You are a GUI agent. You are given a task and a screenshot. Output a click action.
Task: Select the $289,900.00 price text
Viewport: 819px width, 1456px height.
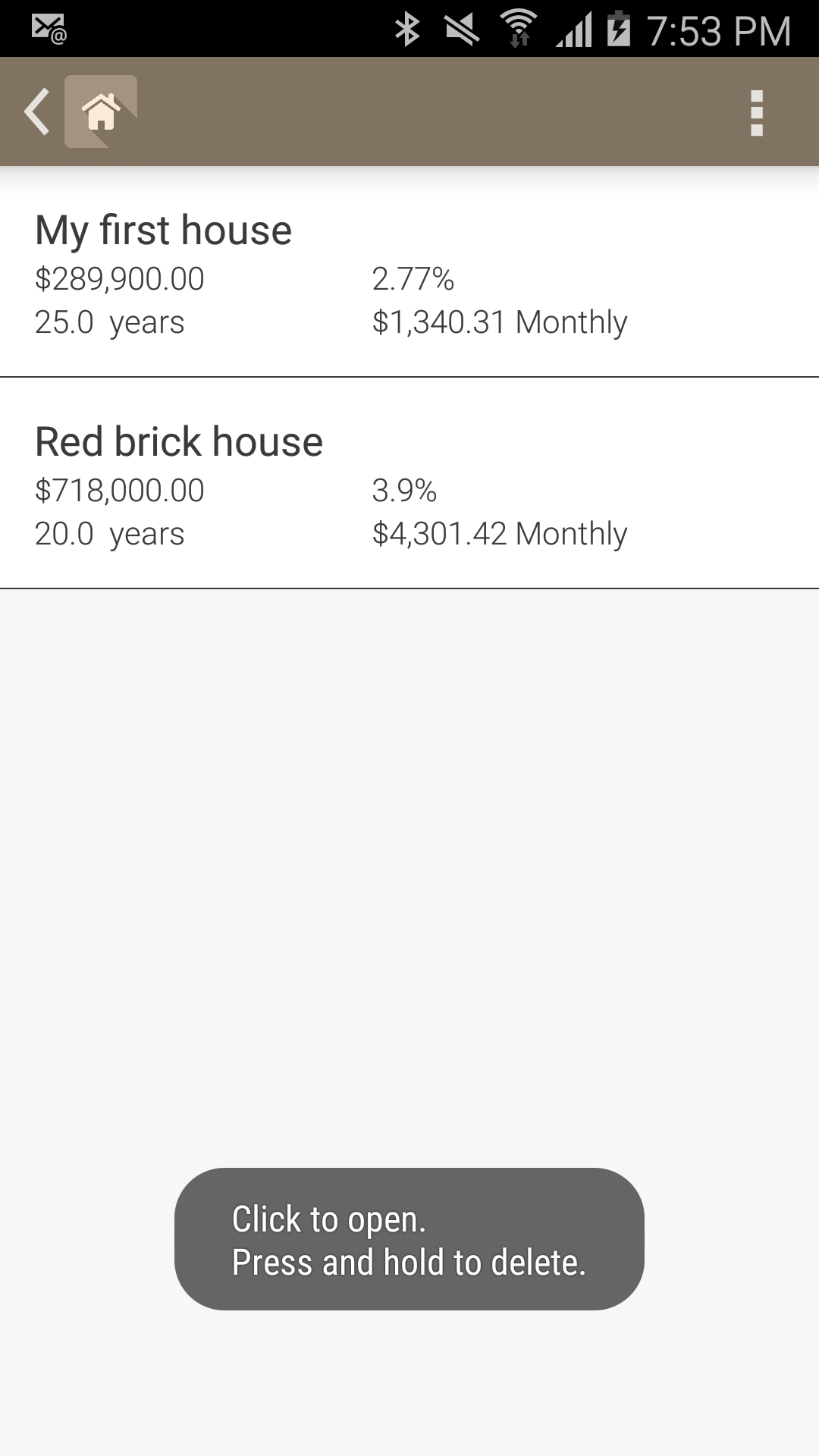[x=119, y=279]
